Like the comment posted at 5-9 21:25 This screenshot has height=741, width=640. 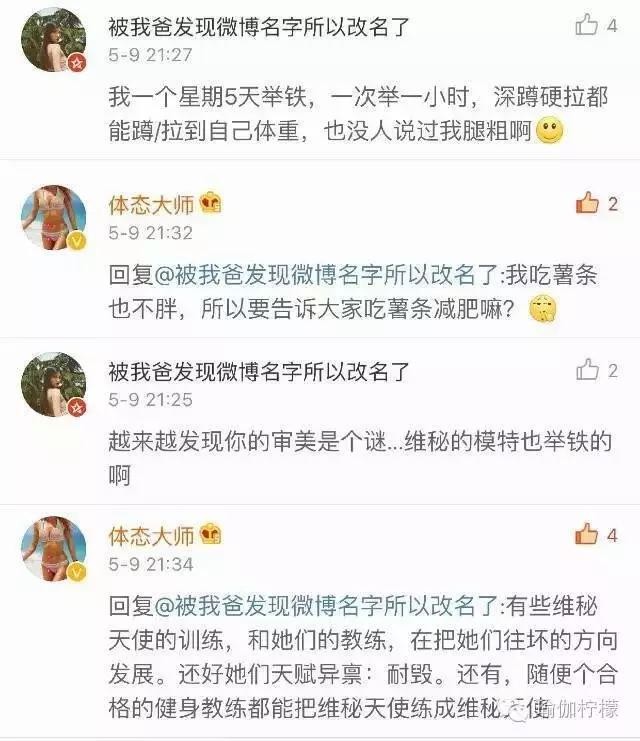587,369
